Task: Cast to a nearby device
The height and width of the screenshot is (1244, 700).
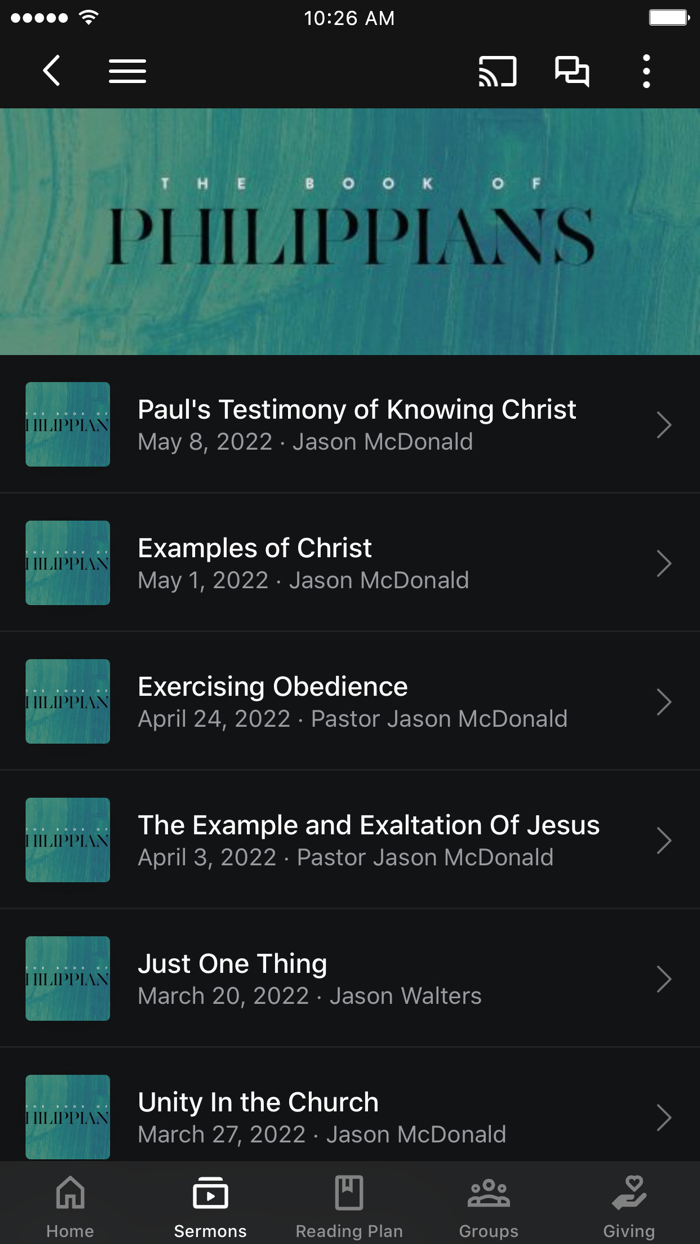Action: click(497, 71)
